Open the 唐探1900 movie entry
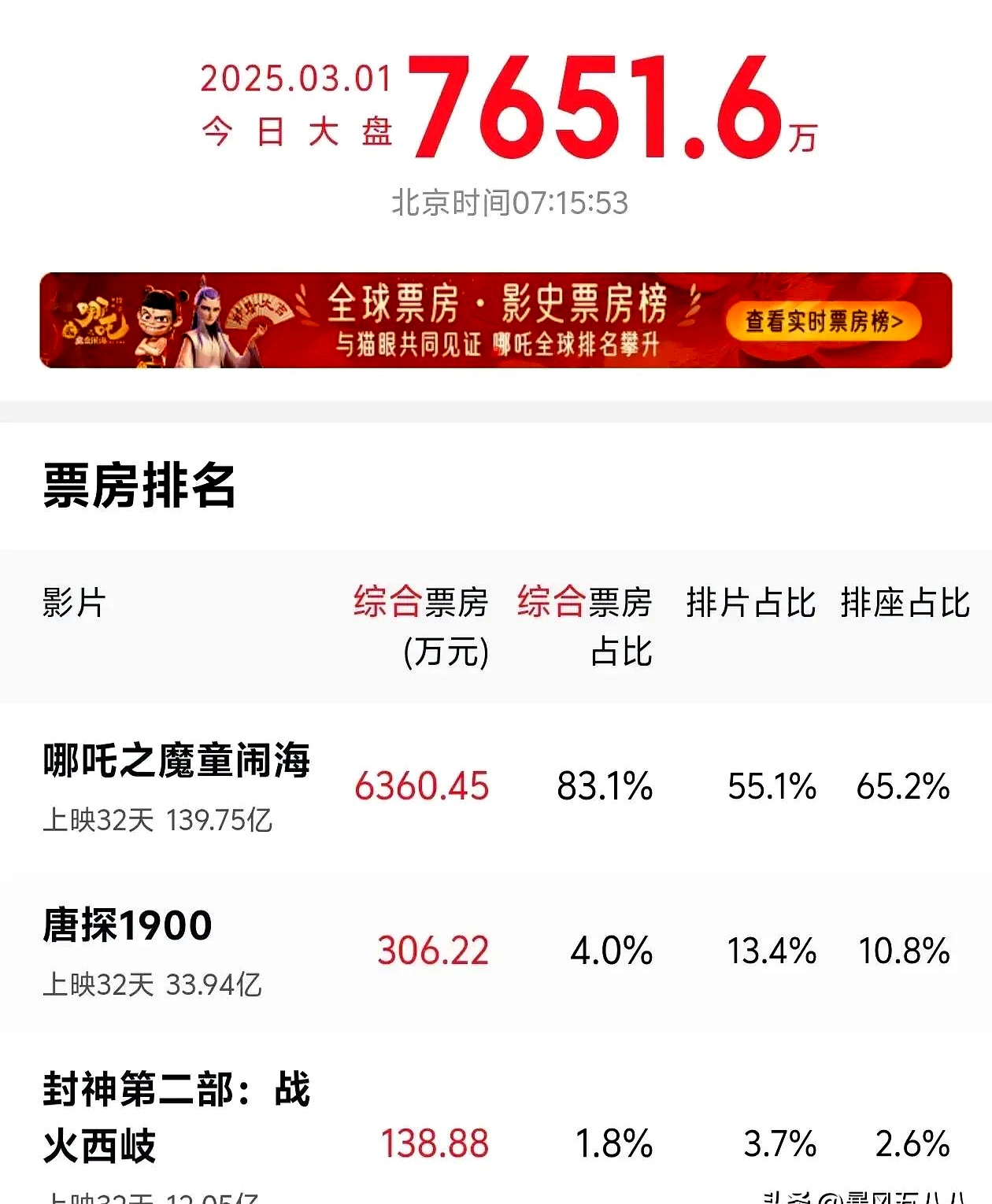The image size is (992, 1204). click(126, 927)
